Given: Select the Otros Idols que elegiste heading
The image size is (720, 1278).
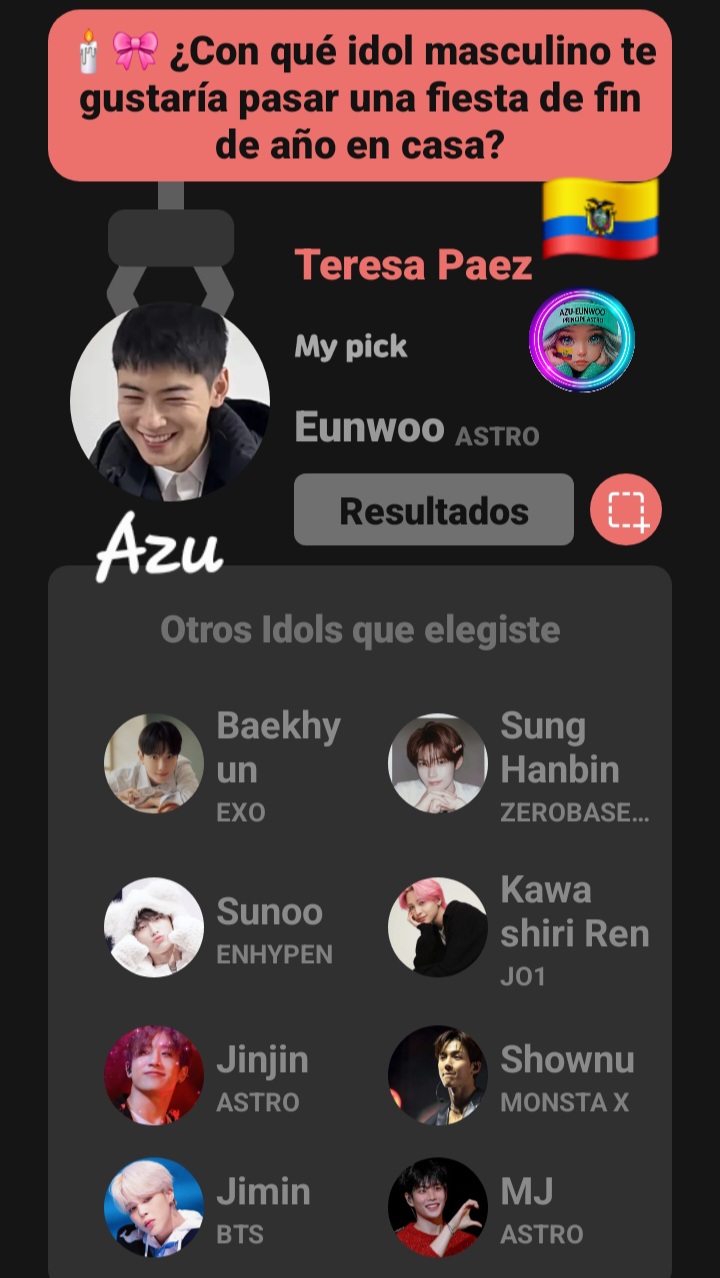Looking at the screenshot, I should (362, 630).
